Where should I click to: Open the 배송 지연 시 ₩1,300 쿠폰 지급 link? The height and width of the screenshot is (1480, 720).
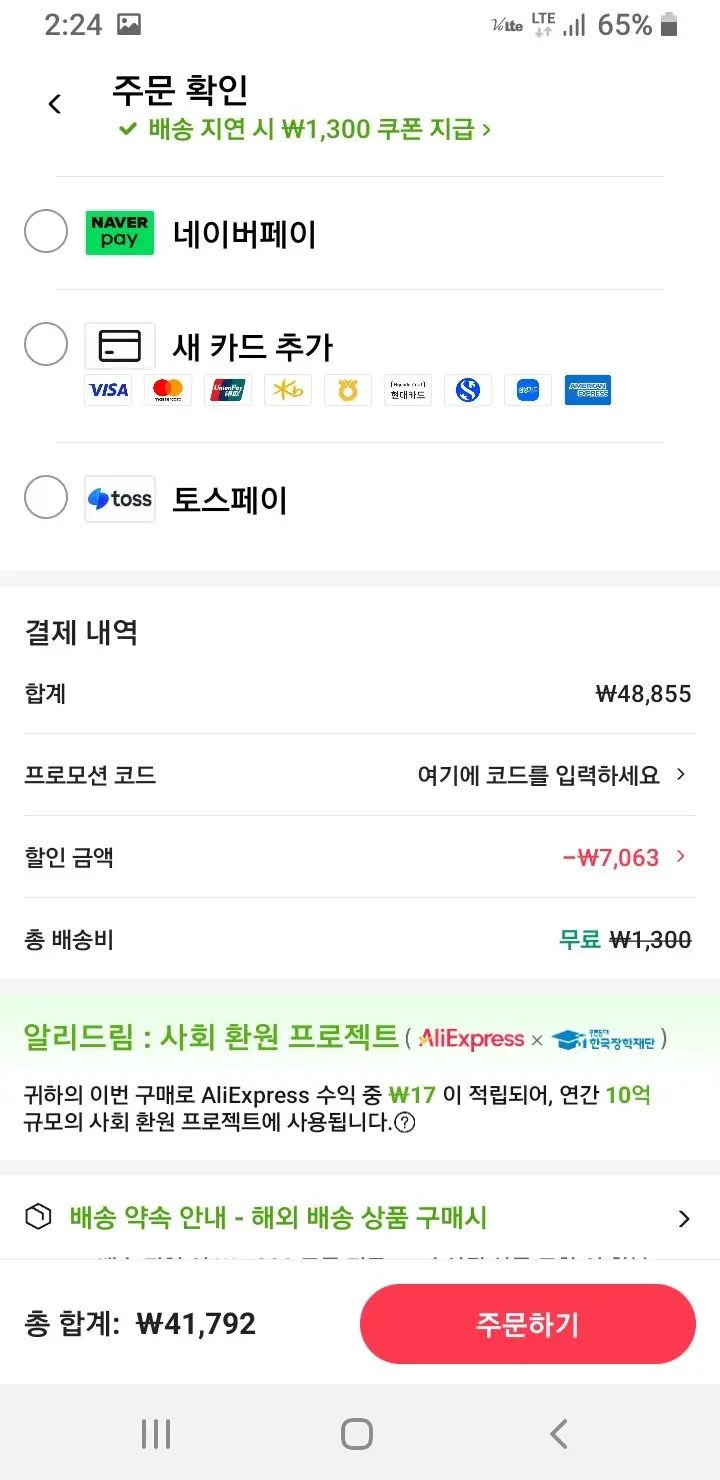(x=304, y=129)
